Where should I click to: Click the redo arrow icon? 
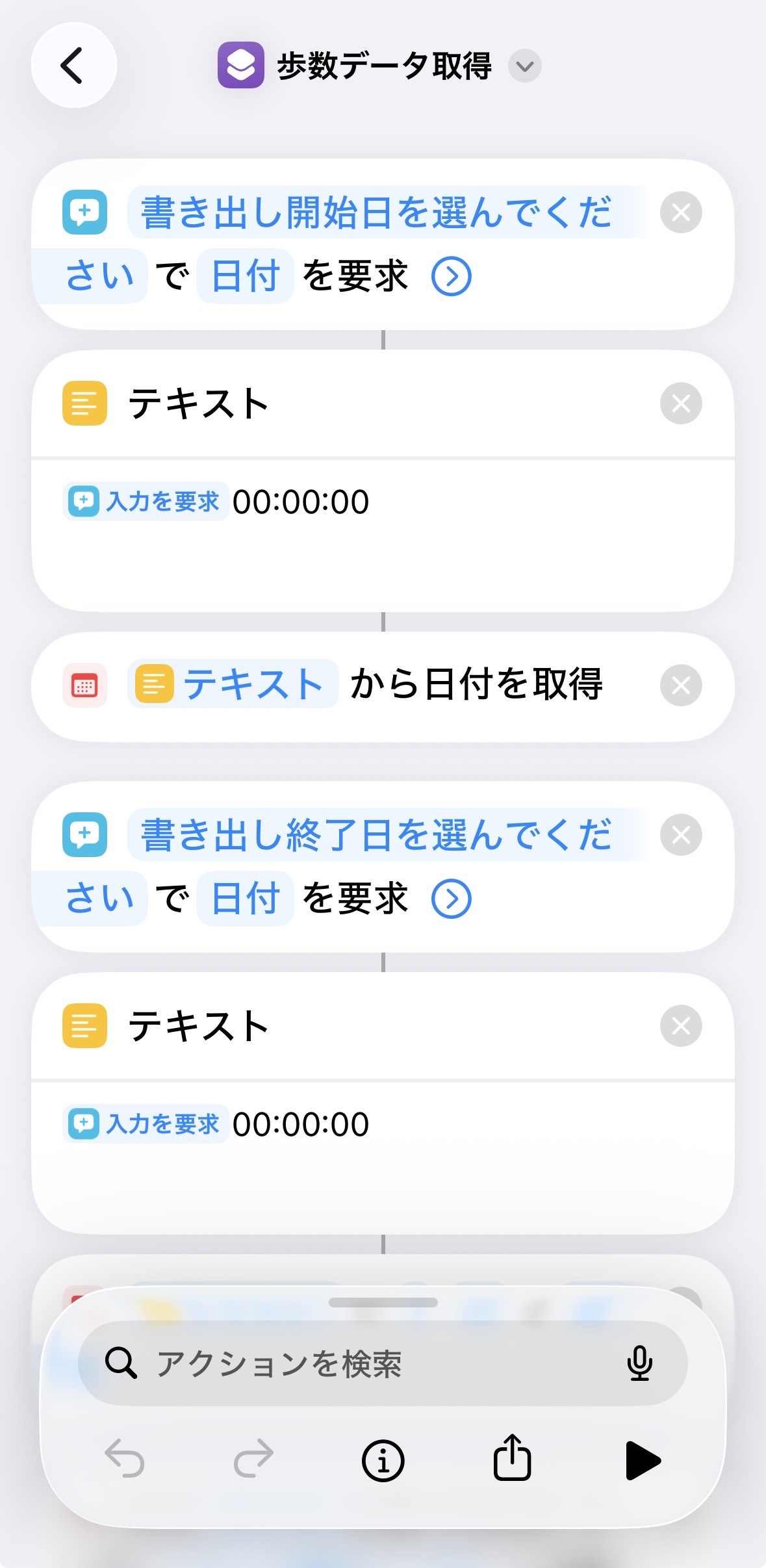click(x=255, y=1460)
